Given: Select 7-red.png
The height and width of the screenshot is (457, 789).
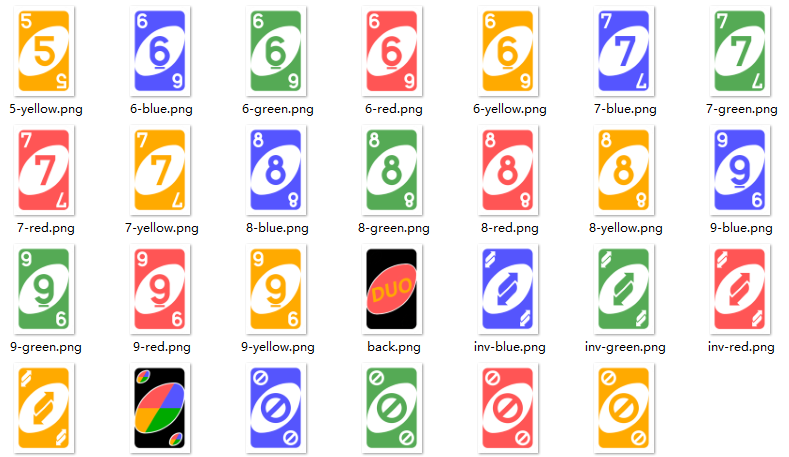Looking at the screenshot, I should tap(44, 170).
